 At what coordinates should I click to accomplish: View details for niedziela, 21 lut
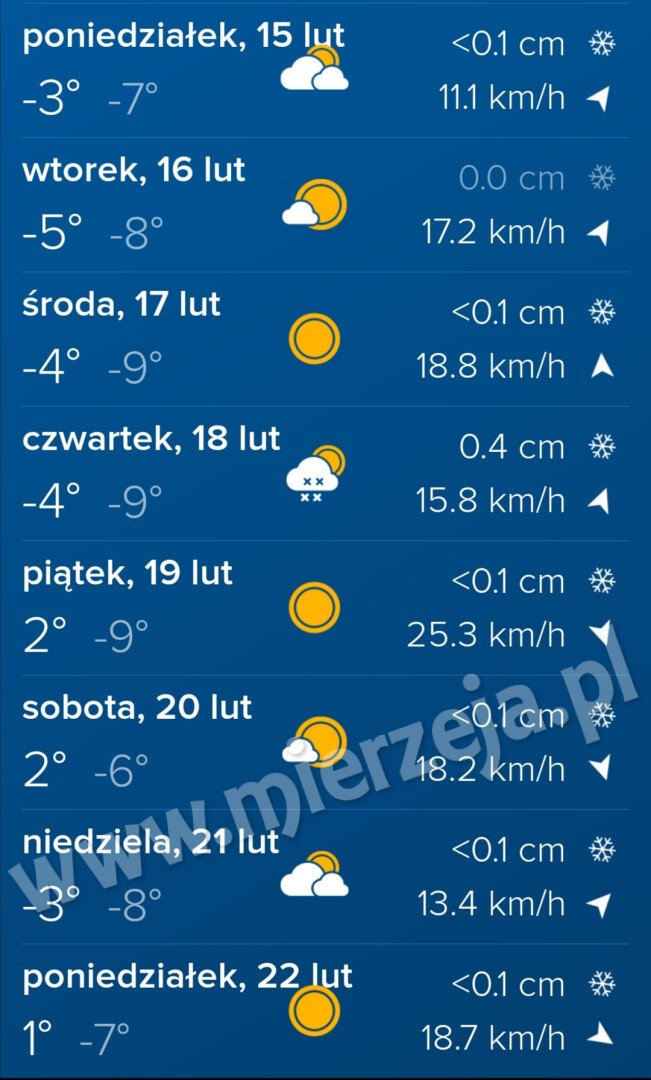pyautogui.click(x=325, y=876)
